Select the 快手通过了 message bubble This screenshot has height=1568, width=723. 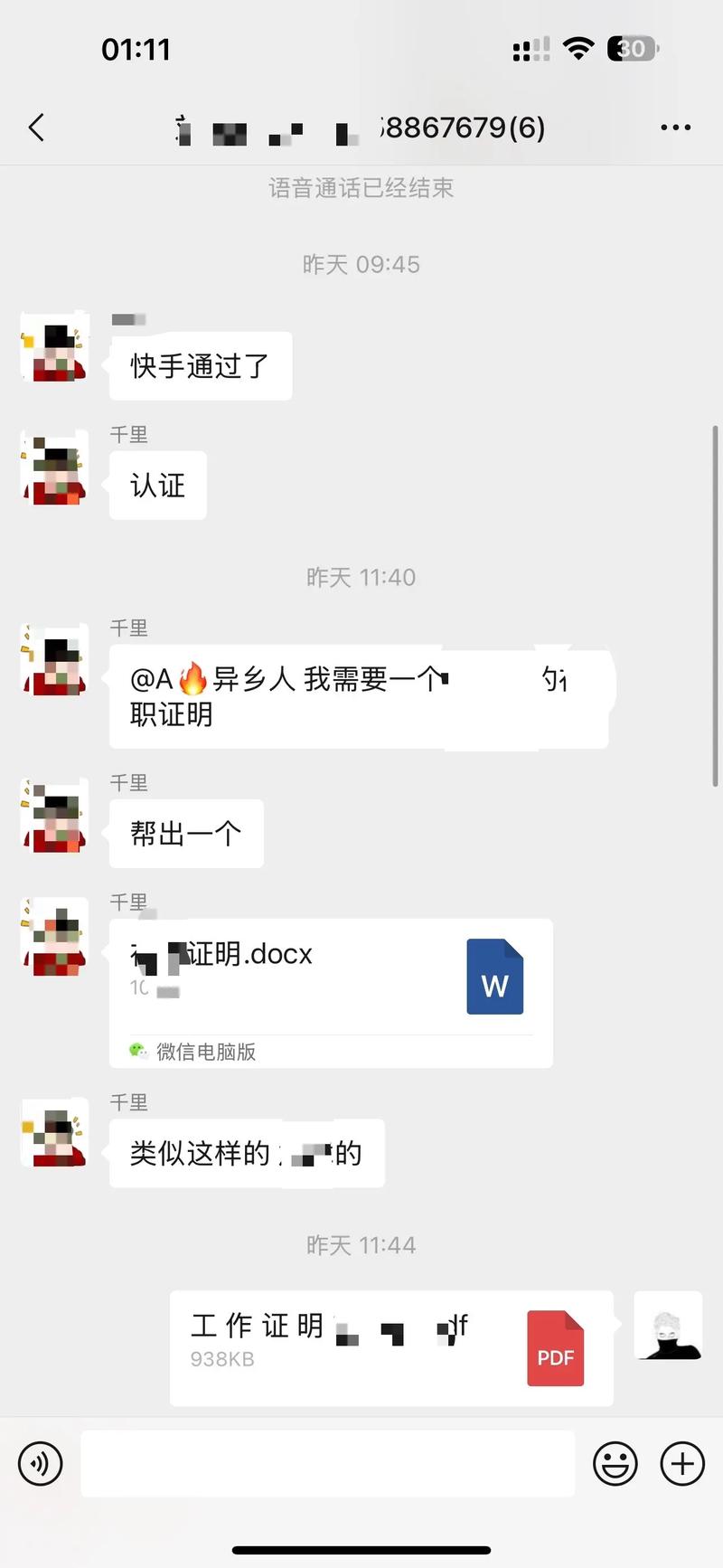pyautogui.click(x=199, y=365)
